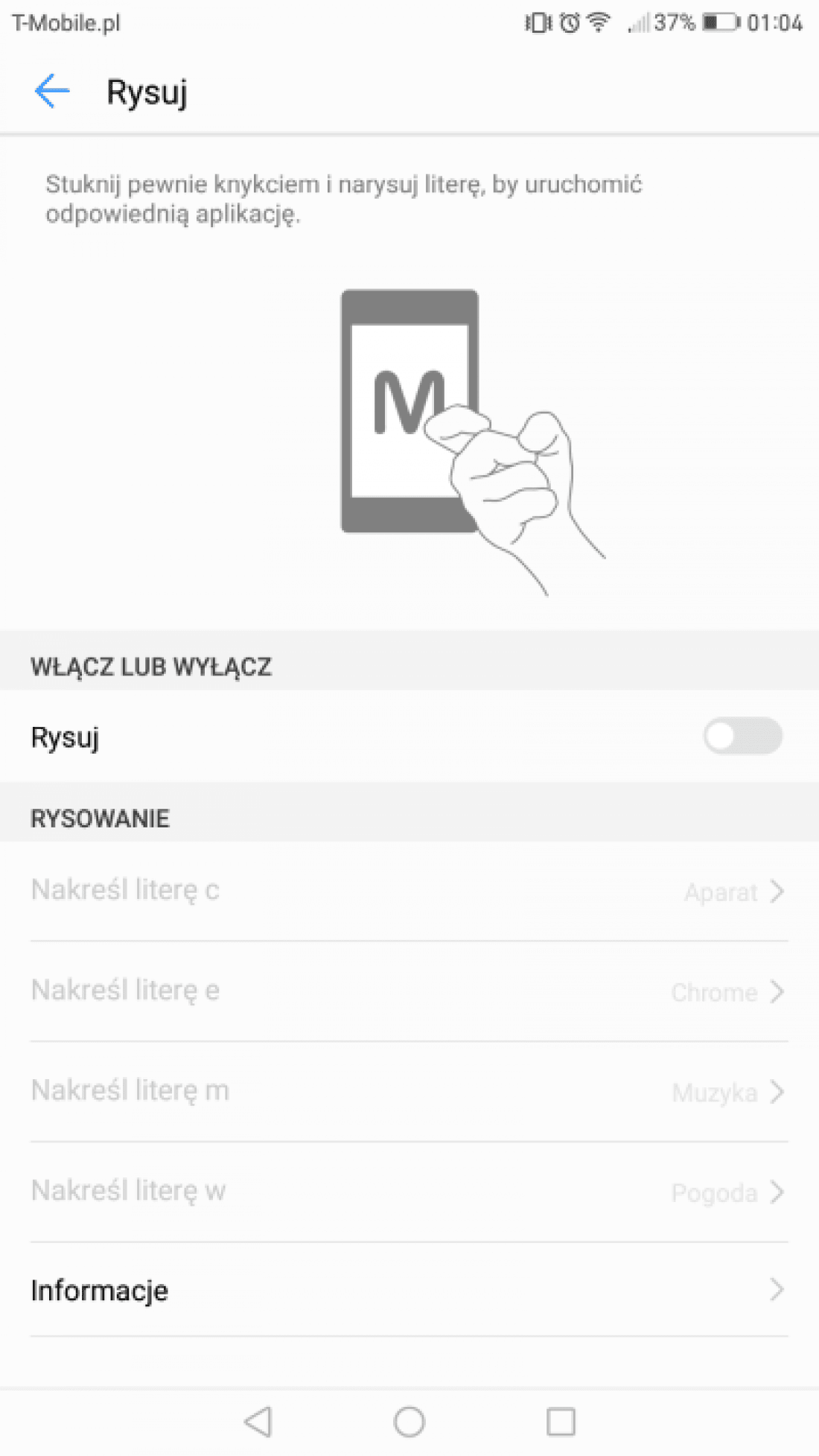Open the Nakreśl literę e Chrome setting
819x1456 pixels.
tap(409, 991)
